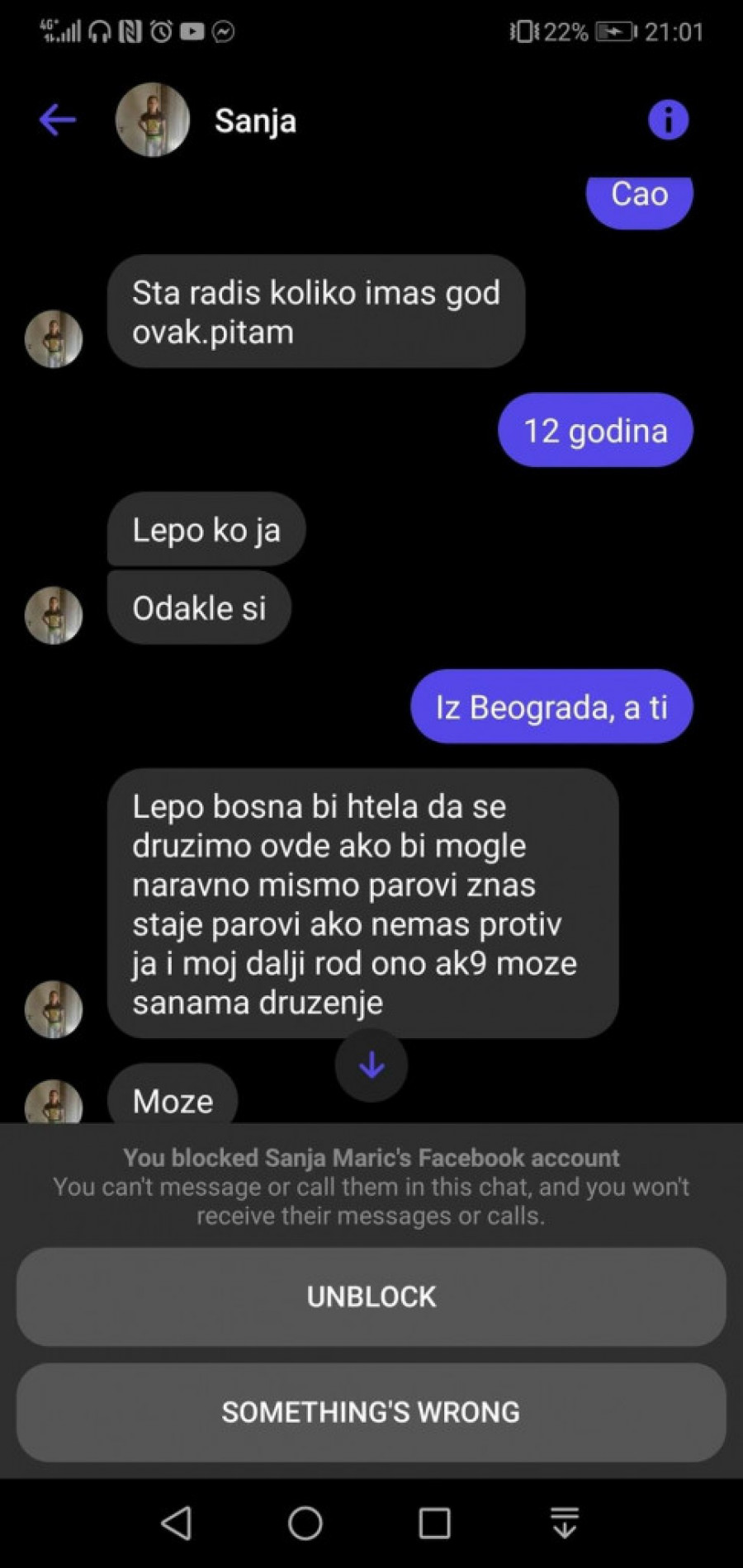
Task: Unblock Sanja Maric's account
Action: 371,1296
